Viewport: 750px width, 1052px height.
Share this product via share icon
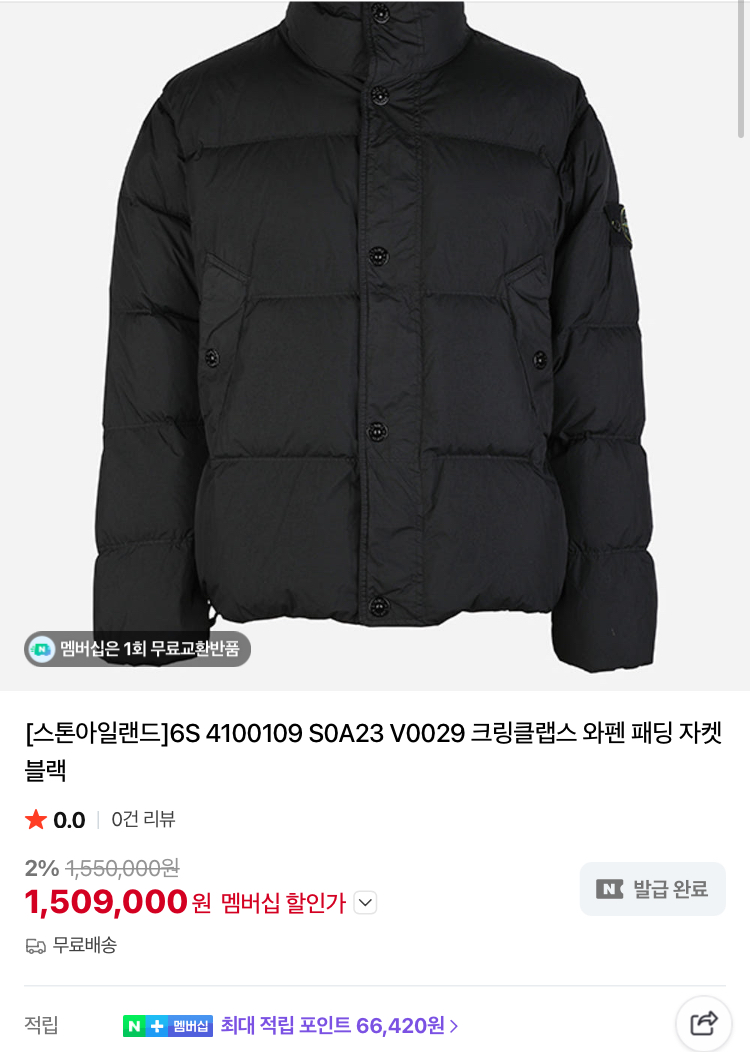click(704, 1023)
